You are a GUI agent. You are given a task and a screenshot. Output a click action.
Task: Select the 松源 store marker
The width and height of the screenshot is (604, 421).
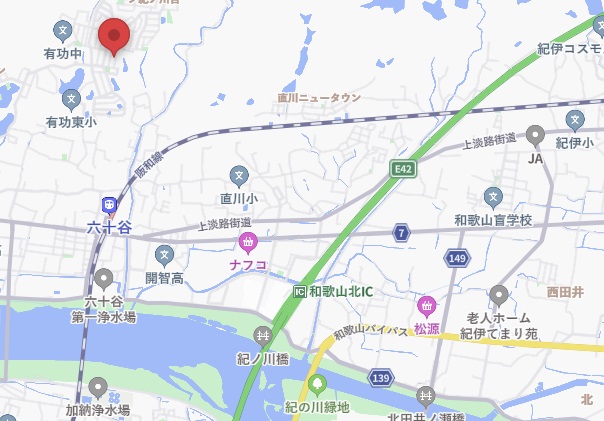tap(427, 304)
